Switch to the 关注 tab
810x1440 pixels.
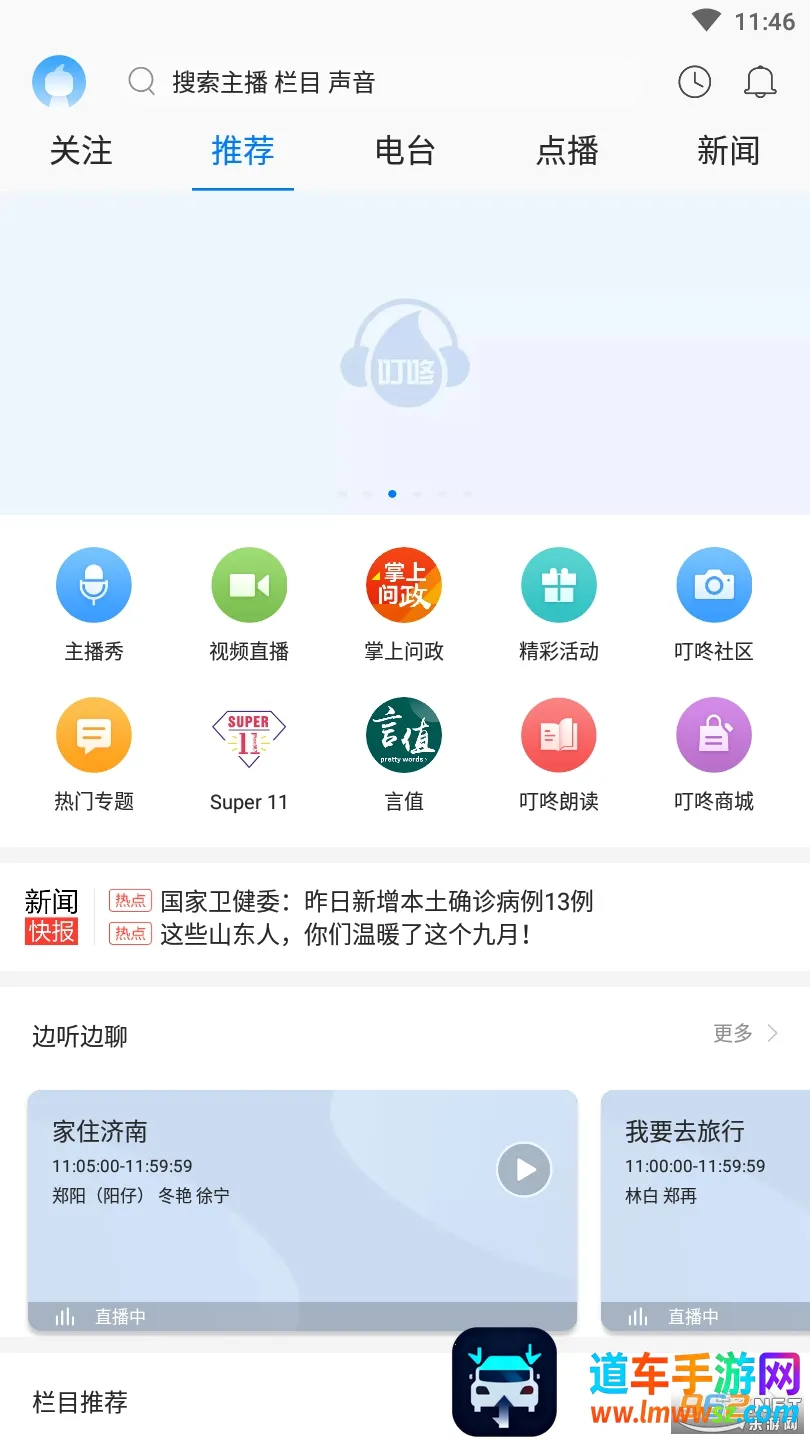click(x=81, y=151)
